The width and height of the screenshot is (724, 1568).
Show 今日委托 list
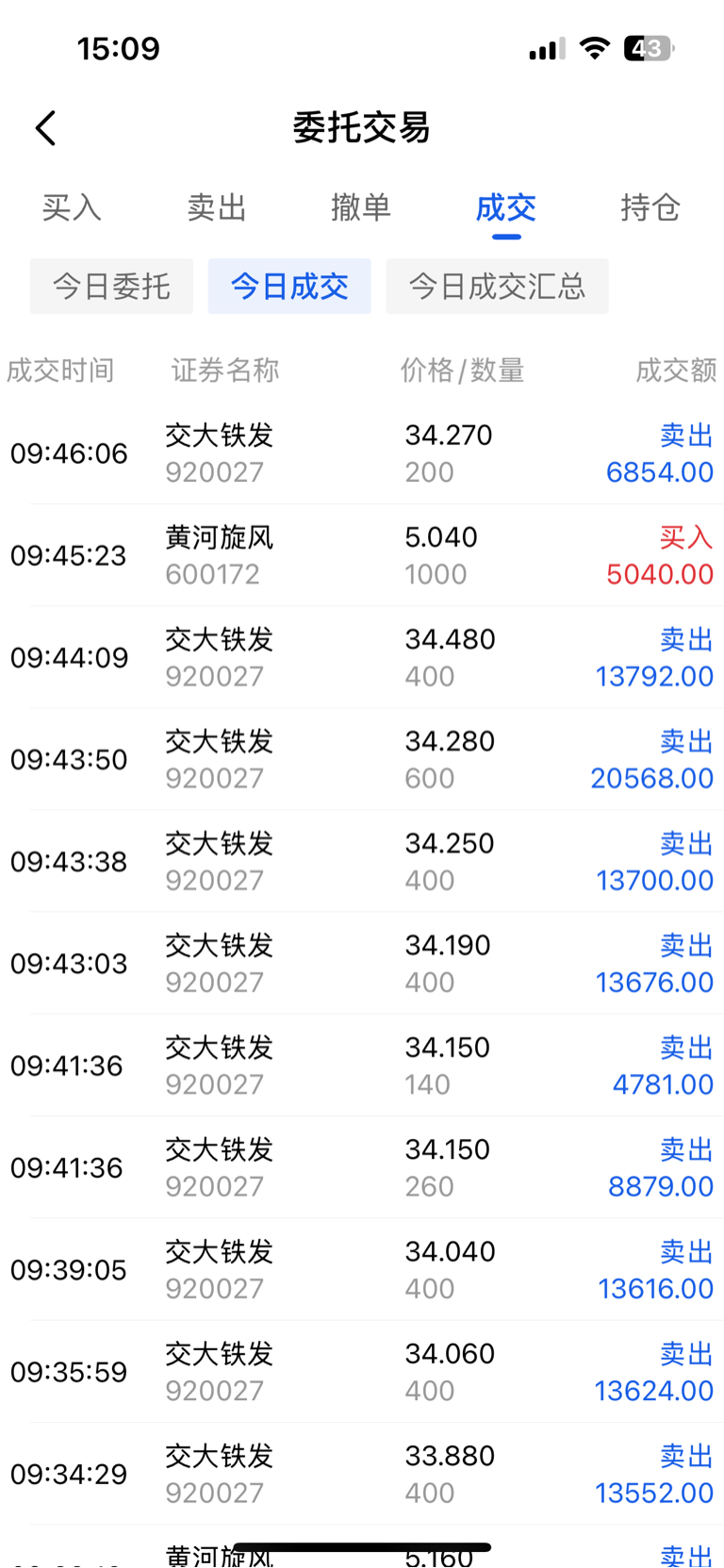pos(111,286)
